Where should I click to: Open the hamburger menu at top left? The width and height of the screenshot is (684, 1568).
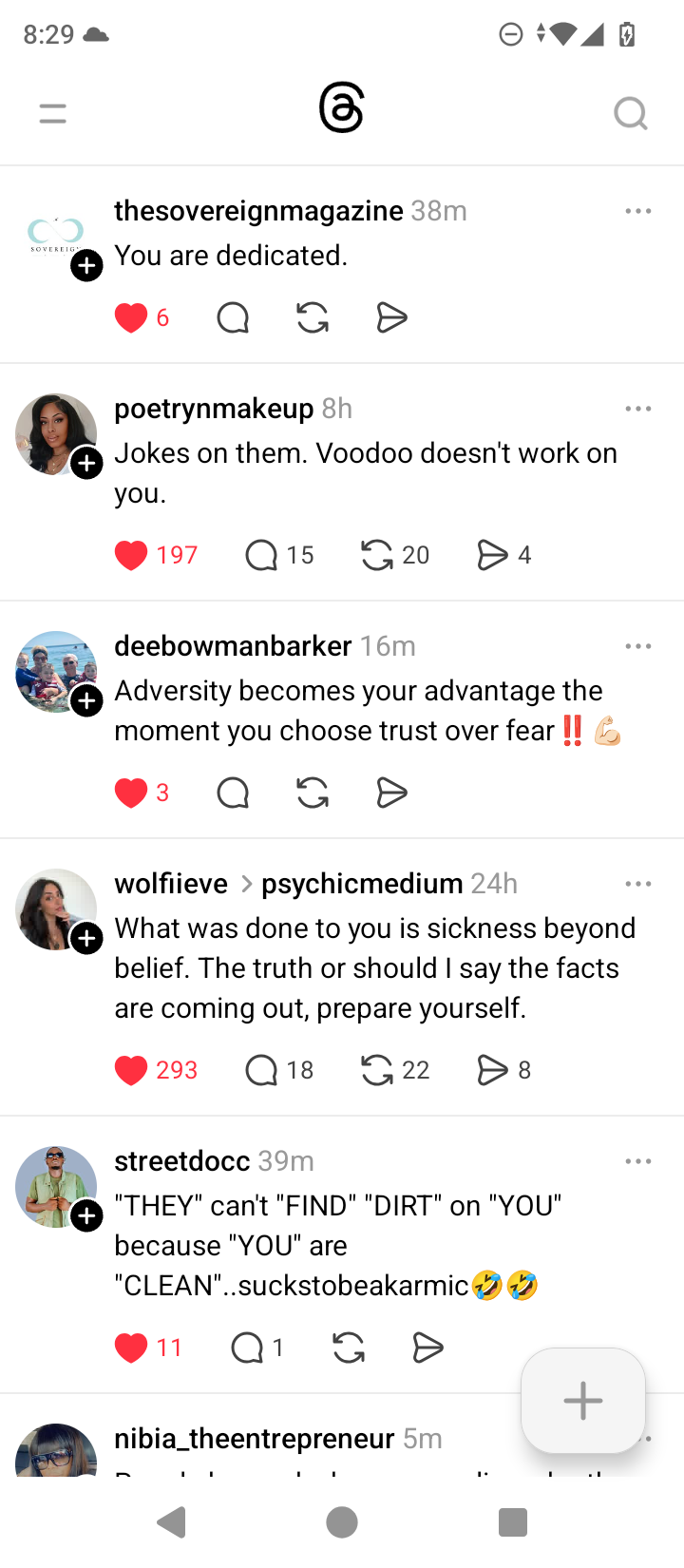[53, 114]
